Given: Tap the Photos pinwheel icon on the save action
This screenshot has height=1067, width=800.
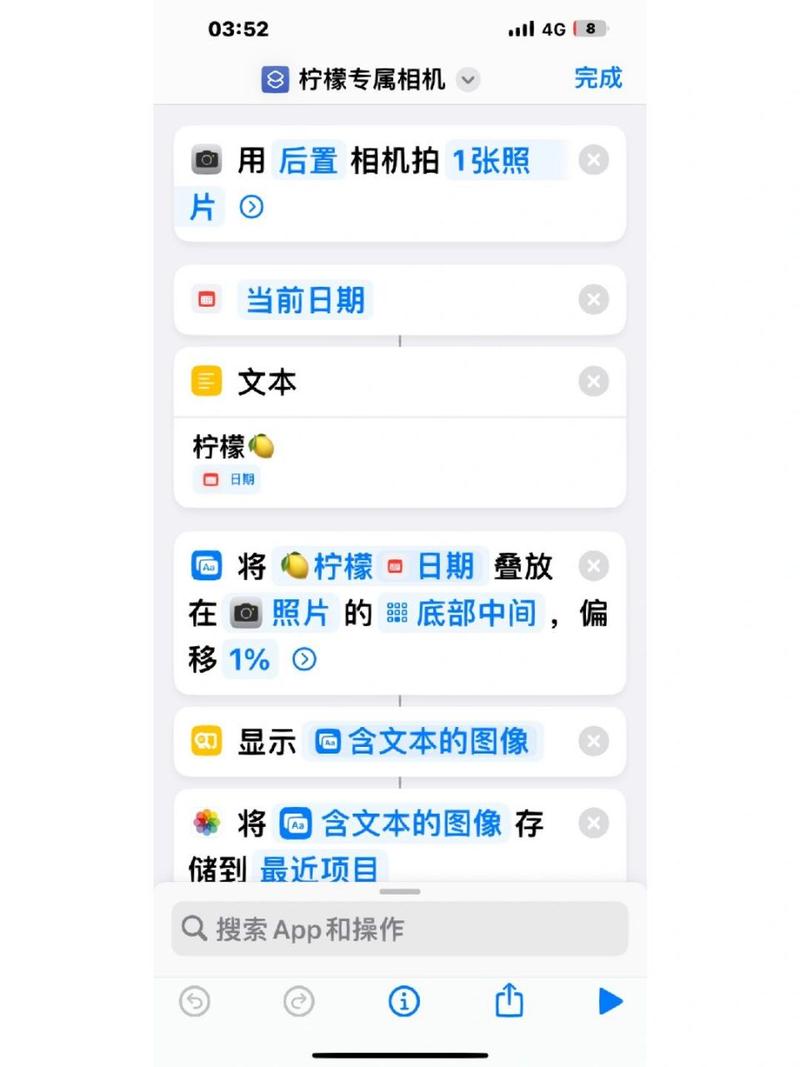Looking at the screenshot, I should [x=206, y=823].
